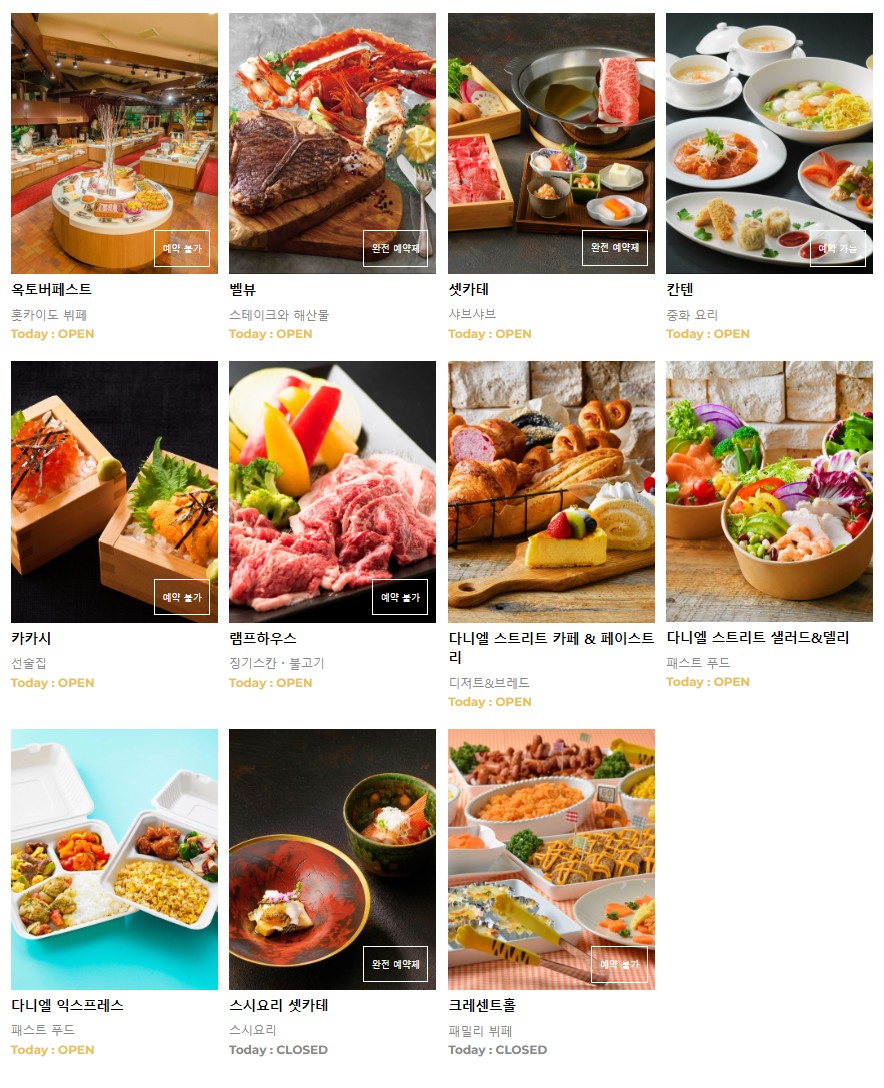Open the 칸텐 중화 요리 restaurant
884x1088 pixels.
pyautogui.click(x=769, y=143)
